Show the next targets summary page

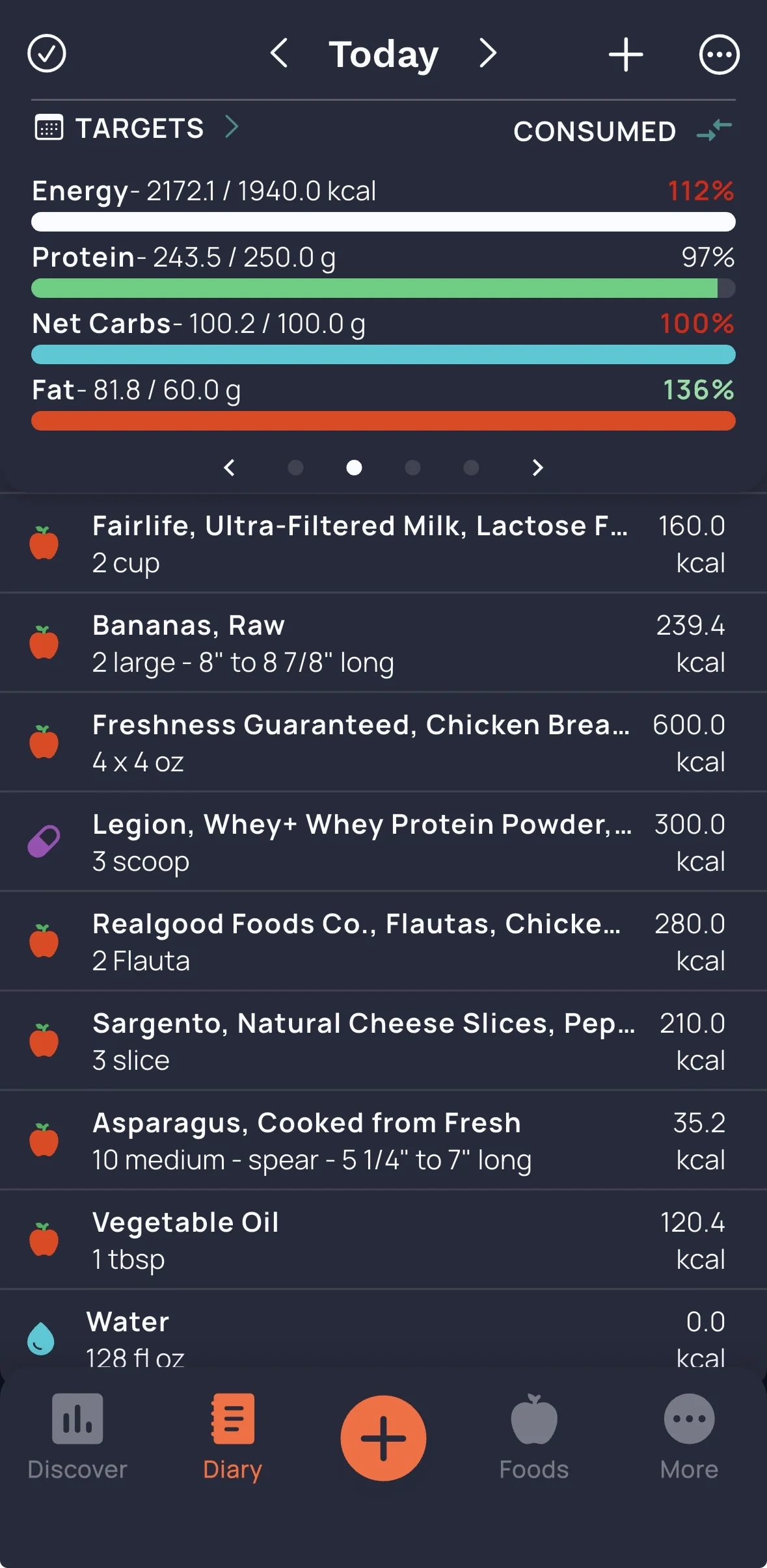tap(537, 468)
